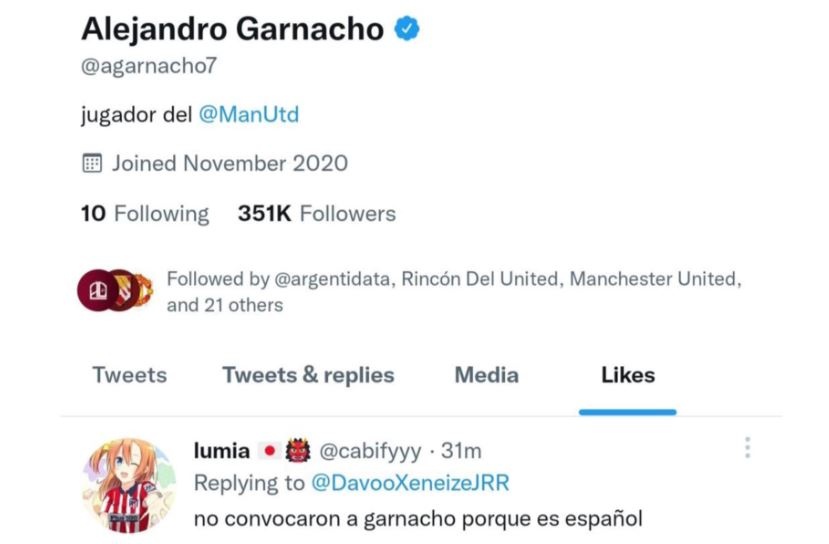Open the @DavooXeneizeJRR reply mention
The height and width of the screenshot is (544, 829).
click(x=410, y=484)
